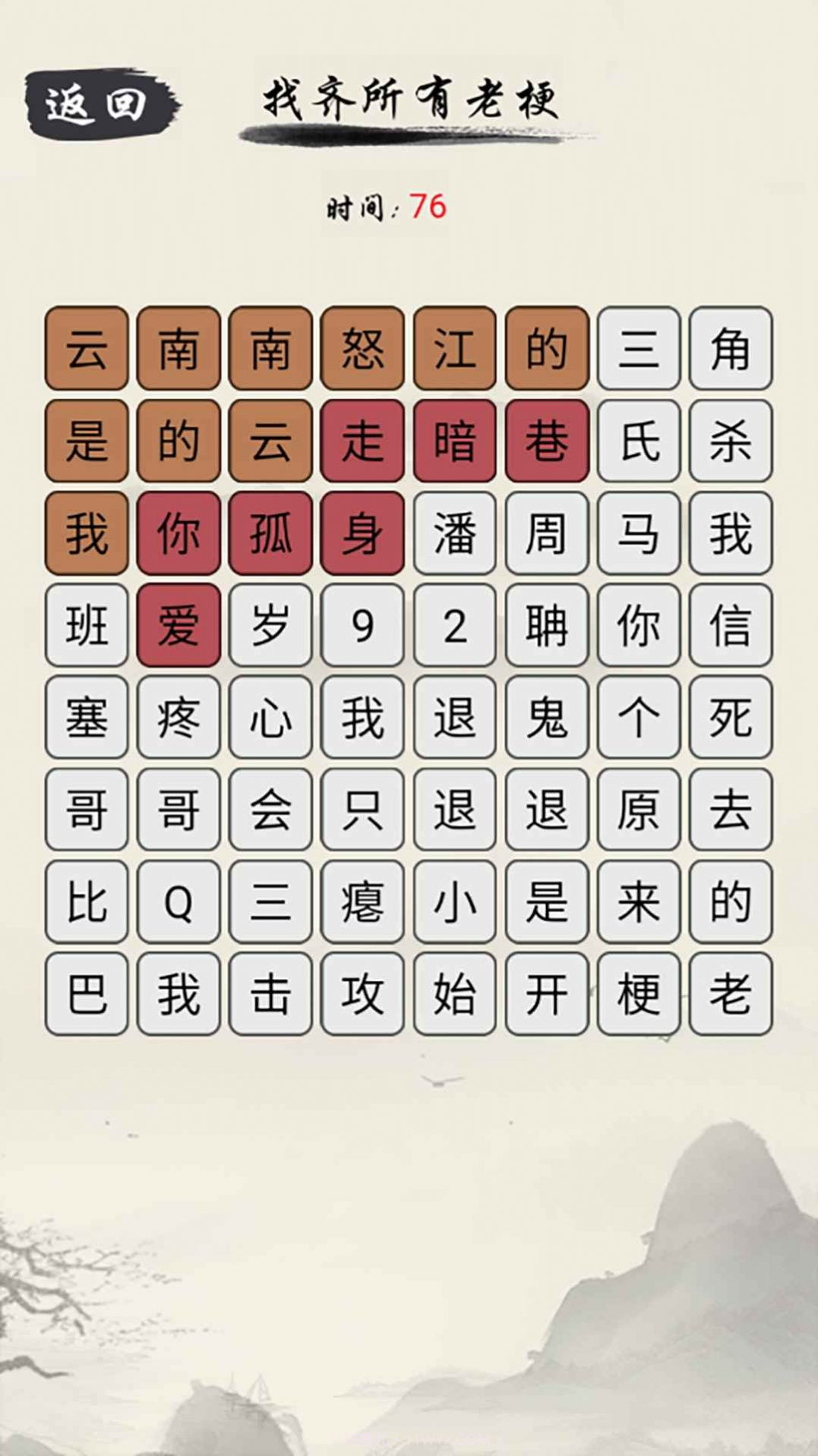Tap the 2 number tile
This screenshot has height=1456, width=818.
point(453,624)
